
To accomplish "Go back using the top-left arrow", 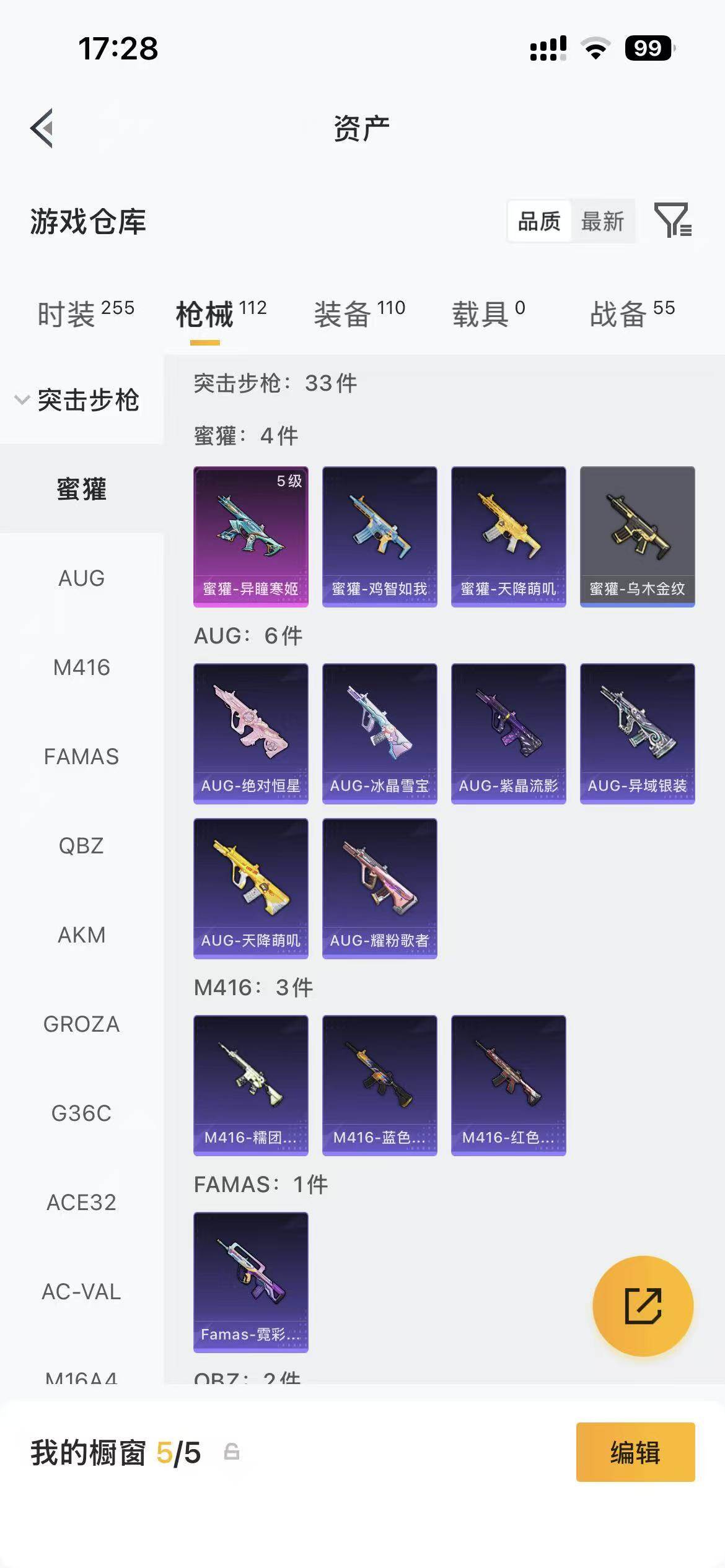I will point(42,128).
